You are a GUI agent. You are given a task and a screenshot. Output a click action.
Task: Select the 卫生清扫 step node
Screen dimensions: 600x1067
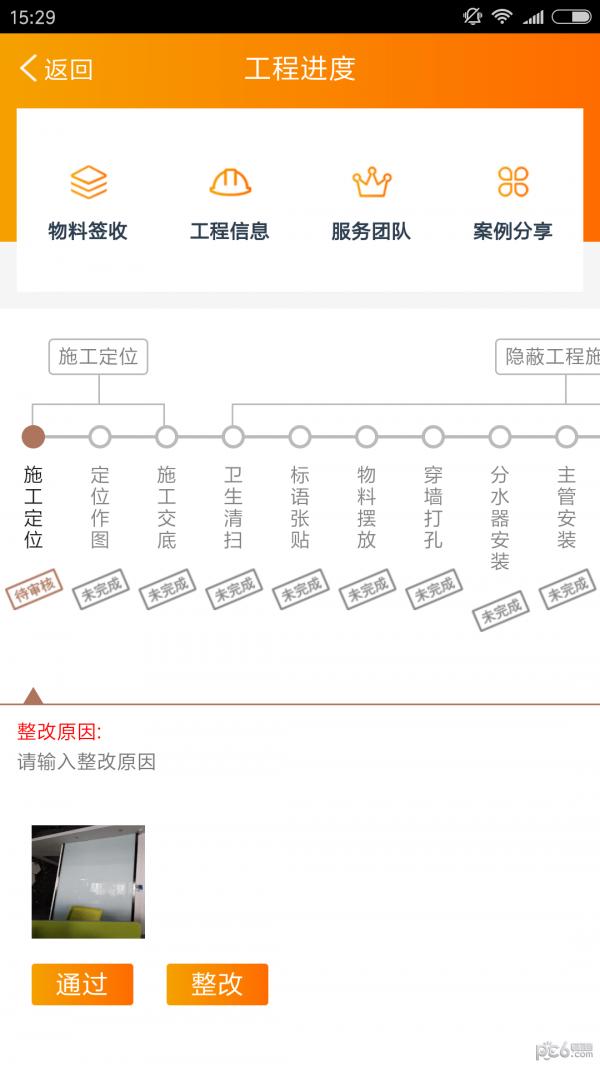point(233,437)
